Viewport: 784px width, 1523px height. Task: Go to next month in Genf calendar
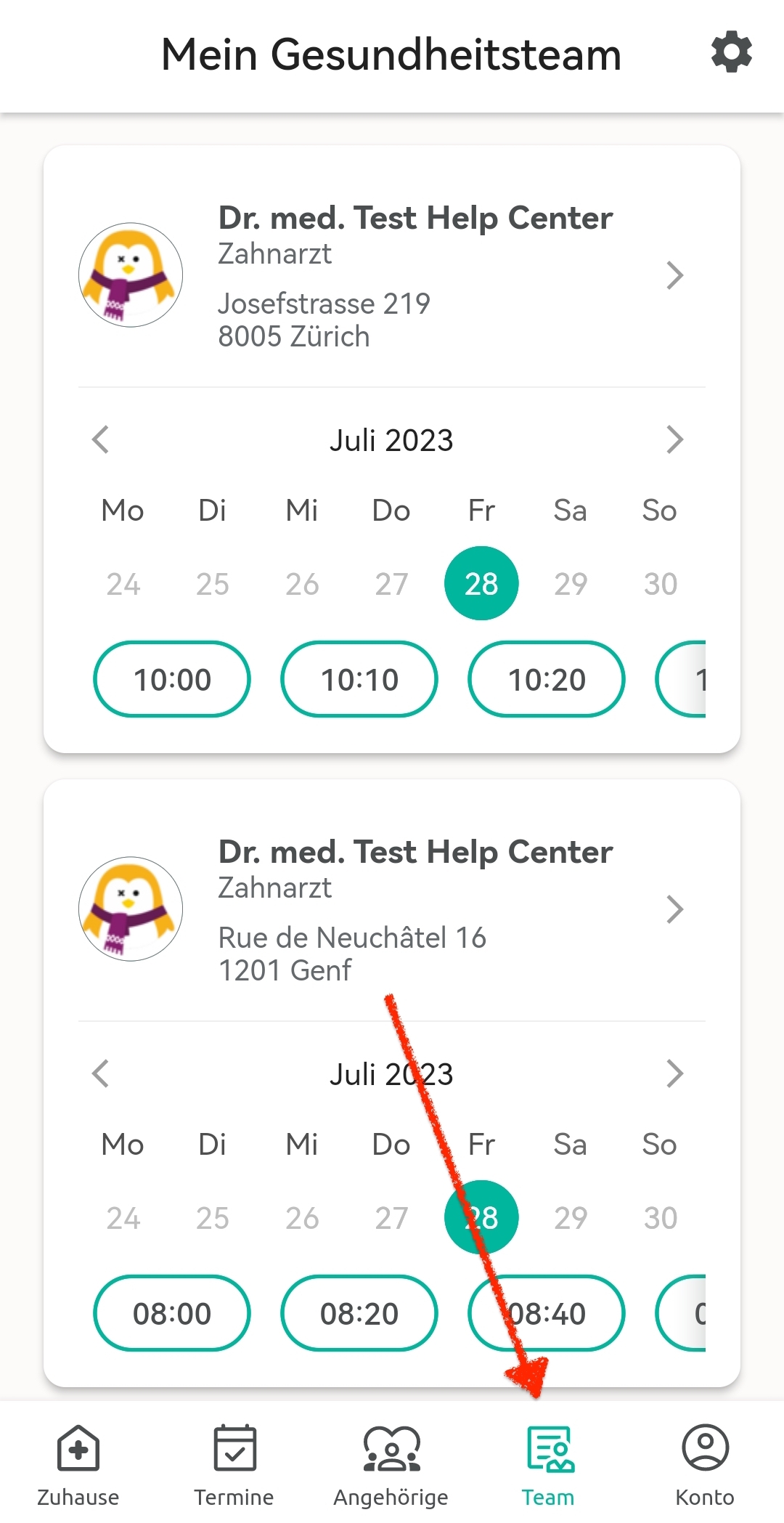(x=674, y=1073)
